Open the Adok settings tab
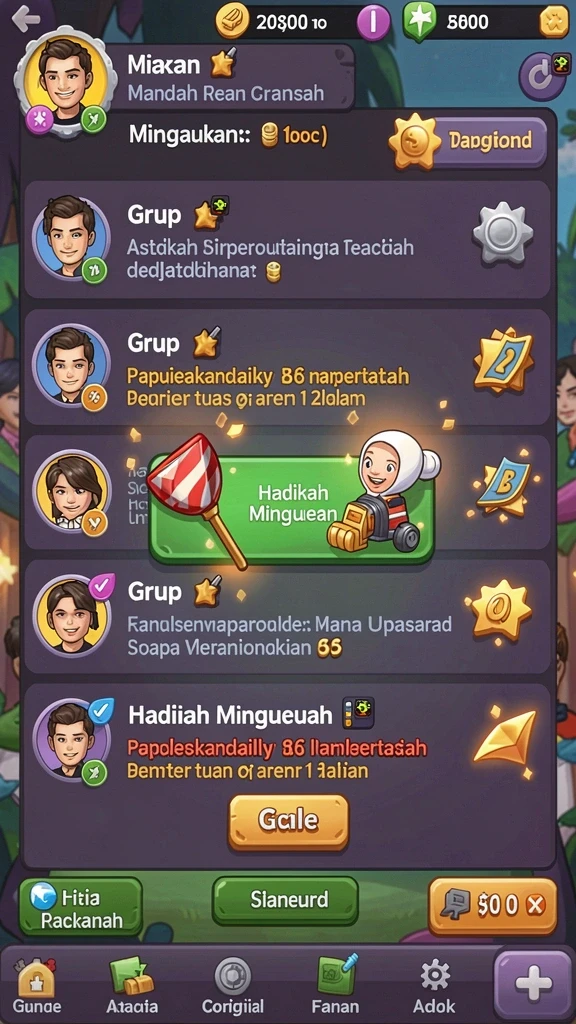Image resolution: width=576 pixels, height=1024 pixels. [434, 985]
